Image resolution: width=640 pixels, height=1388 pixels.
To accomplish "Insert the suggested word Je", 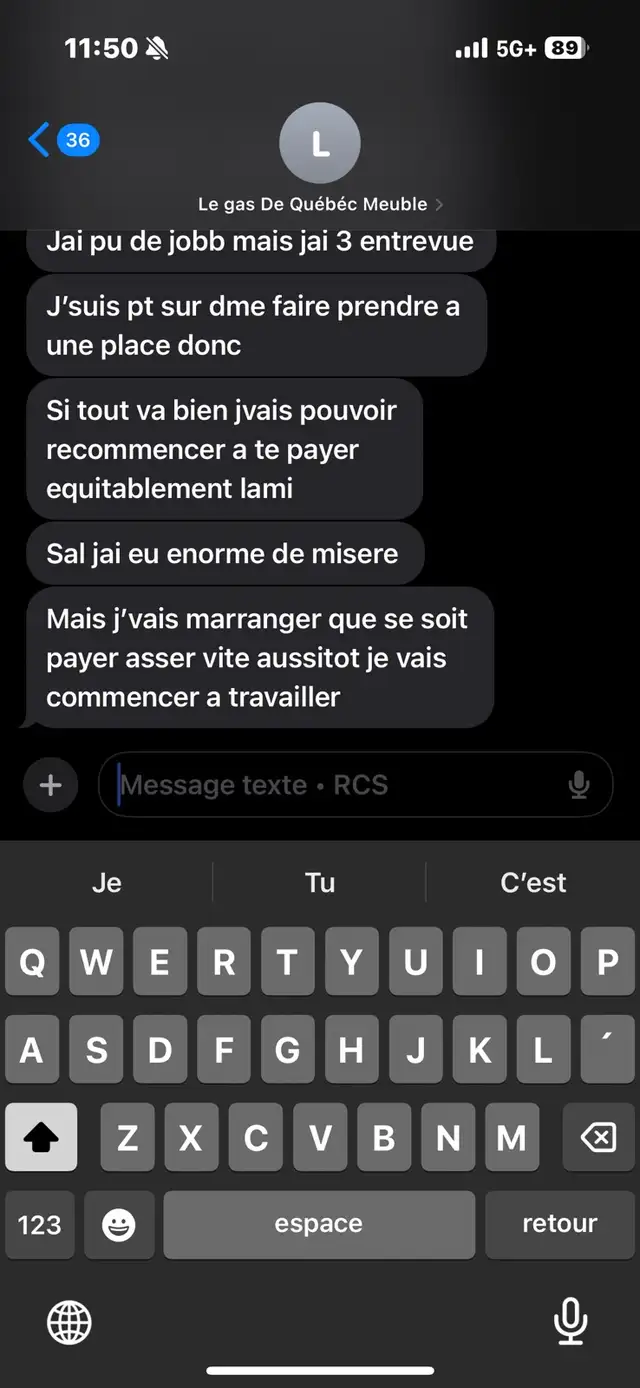I will pos(107,882).
